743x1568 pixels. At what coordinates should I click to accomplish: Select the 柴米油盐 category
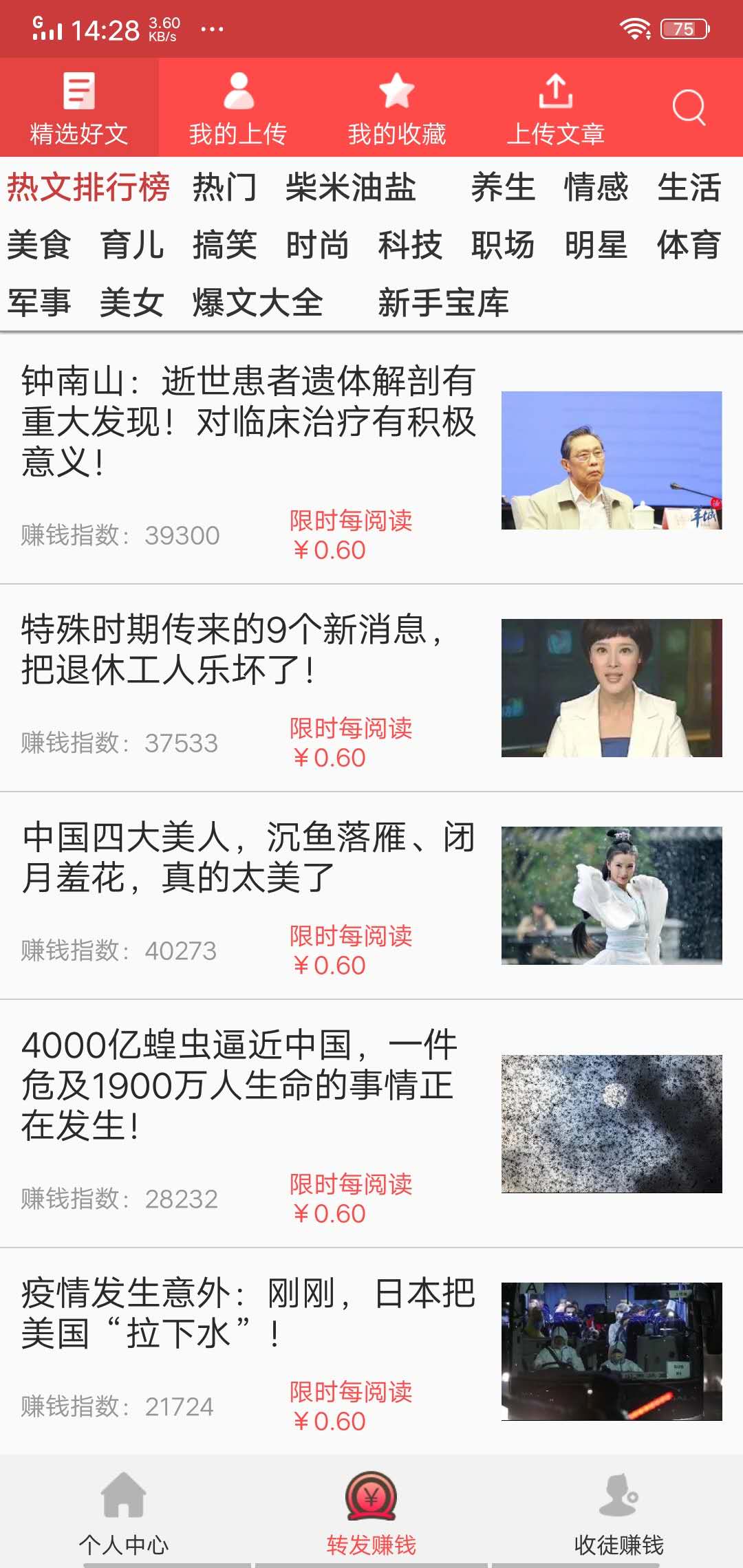click(351, 188)
